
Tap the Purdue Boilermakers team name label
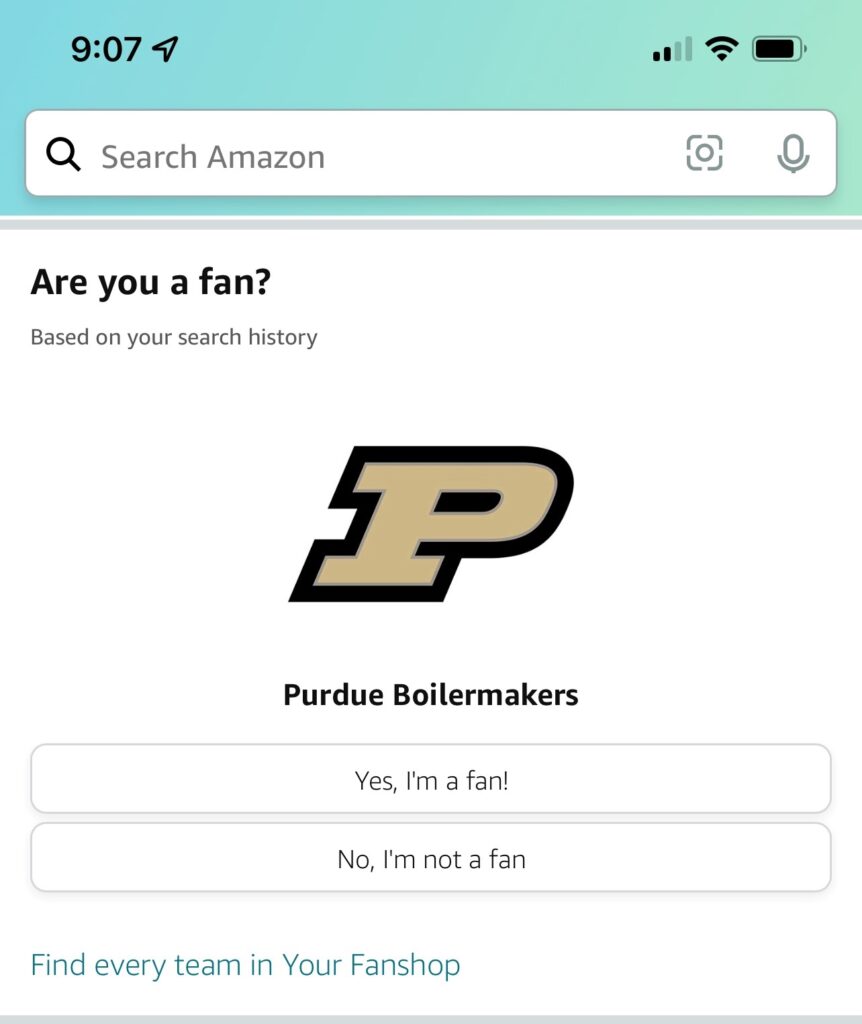pyautogui.click(x=431, y=695)
